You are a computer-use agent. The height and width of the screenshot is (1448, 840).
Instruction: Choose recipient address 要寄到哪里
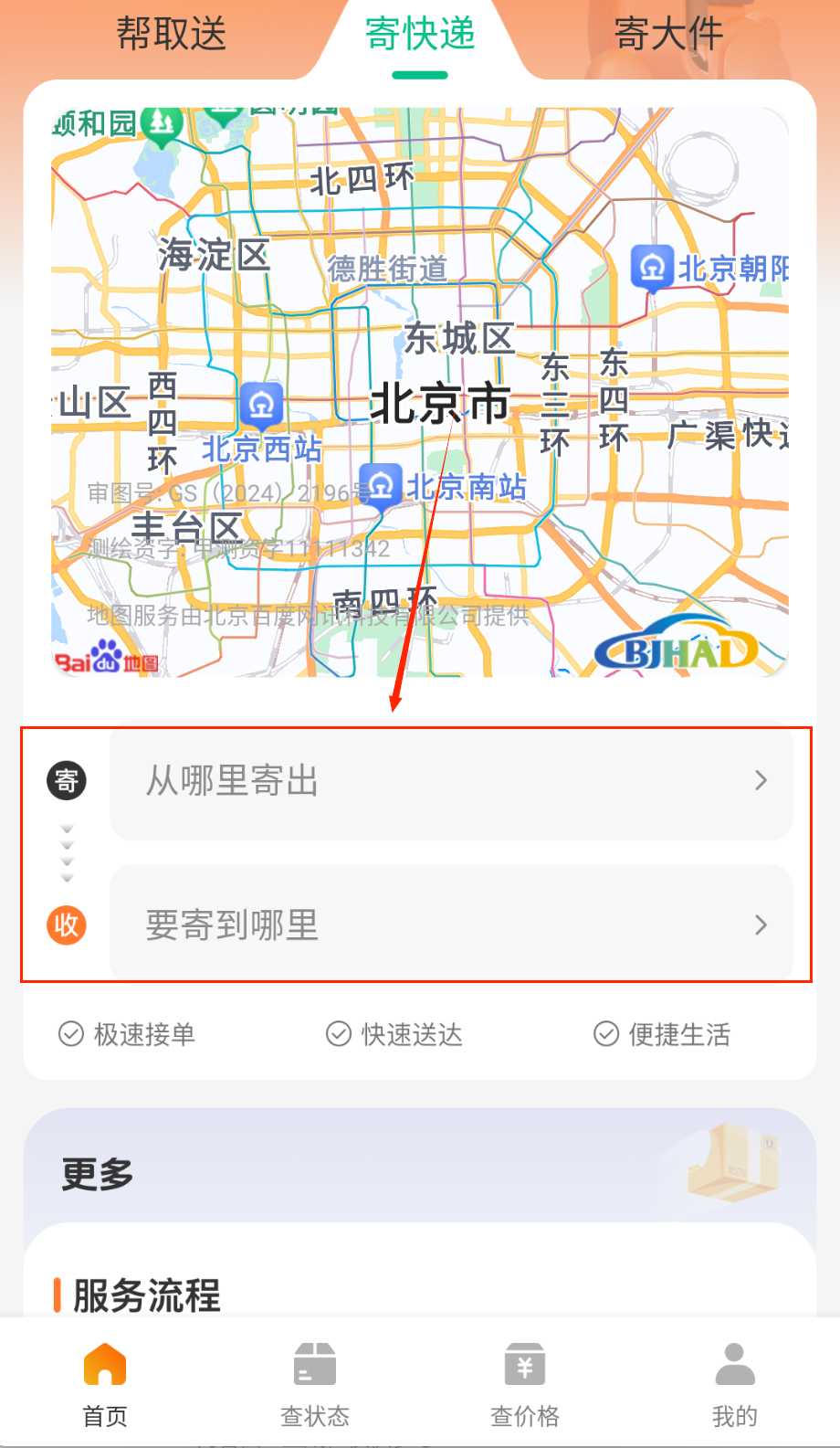[451, 925]
